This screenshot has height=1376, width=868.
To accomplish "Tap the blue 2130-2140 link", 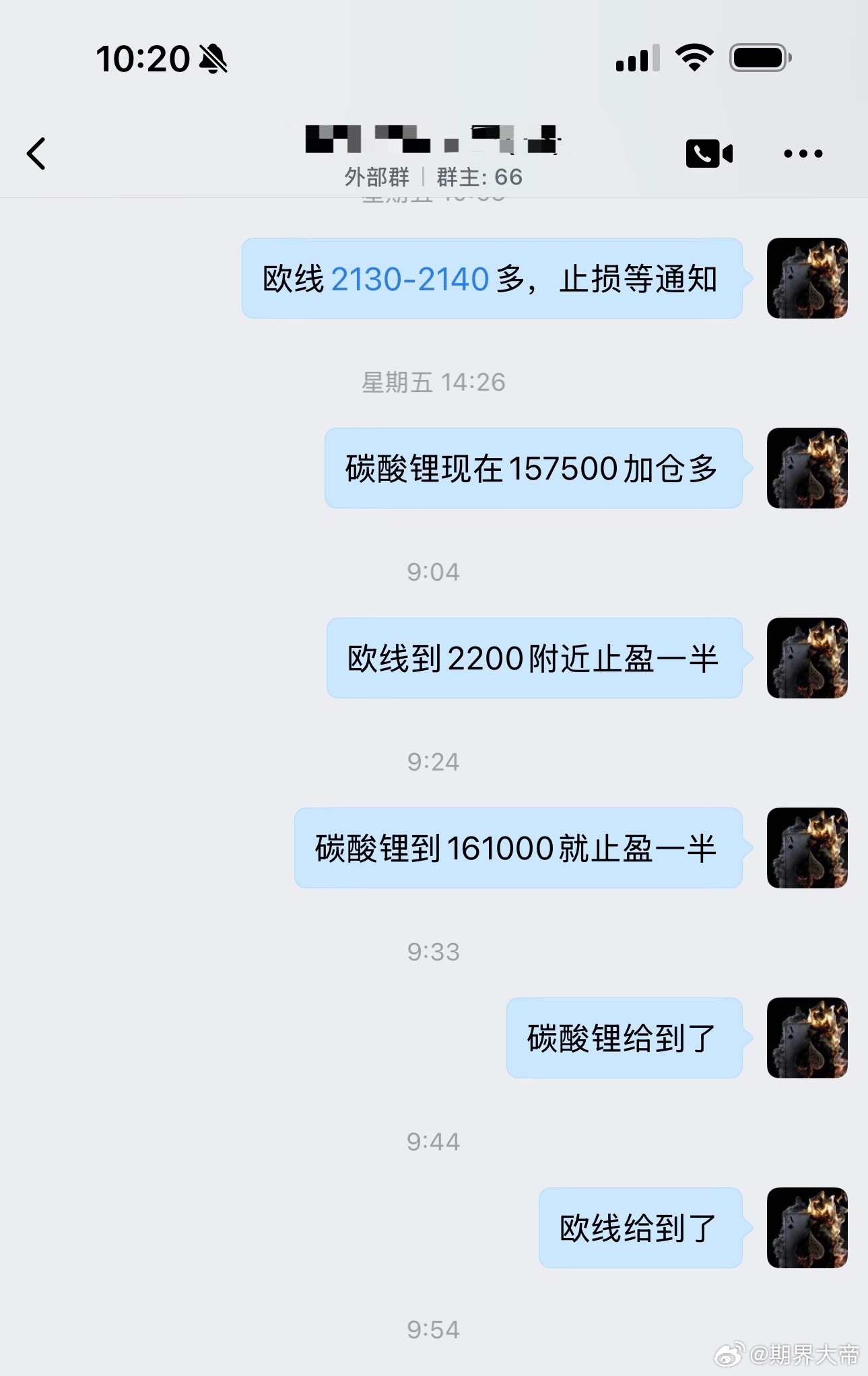I will coord(409,279).
